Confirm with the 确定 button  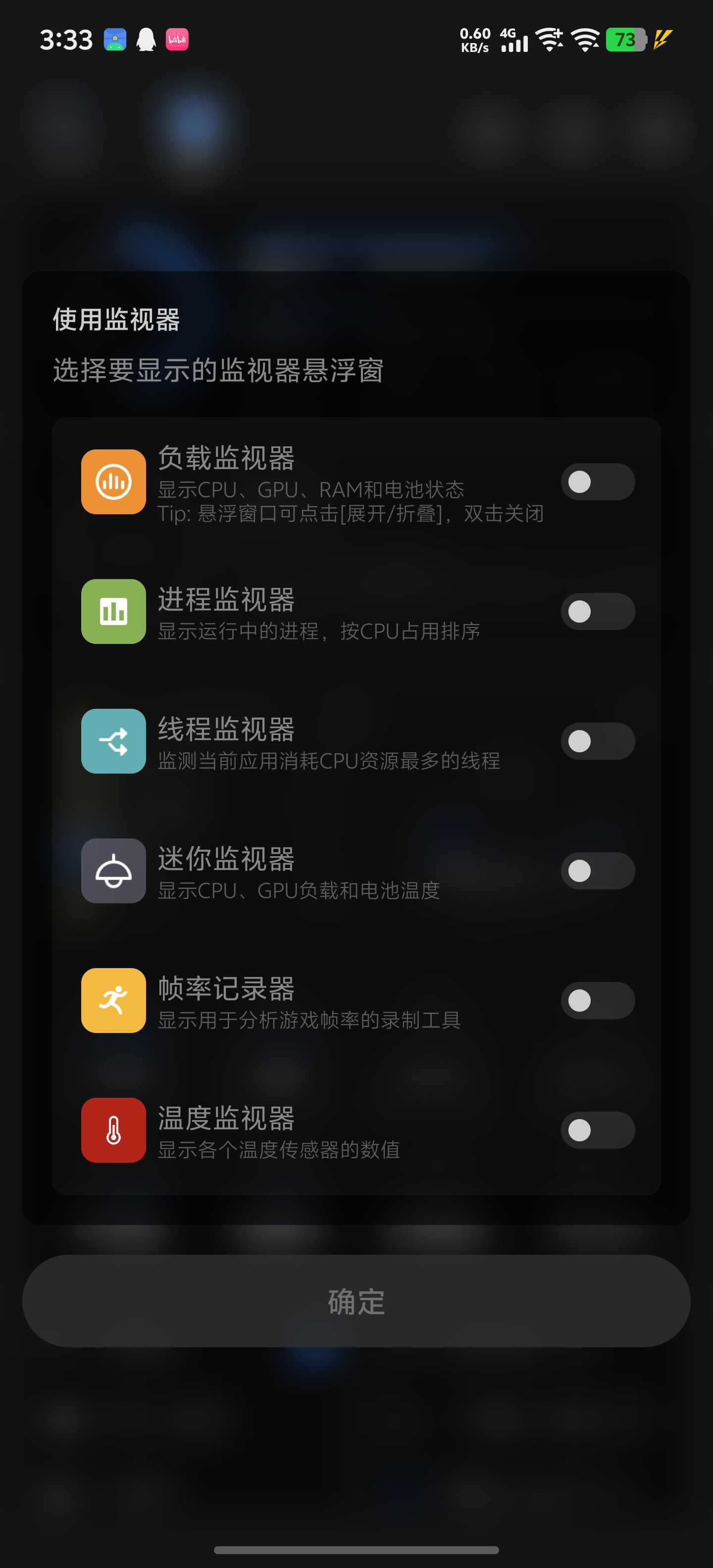pos(356,1301)
